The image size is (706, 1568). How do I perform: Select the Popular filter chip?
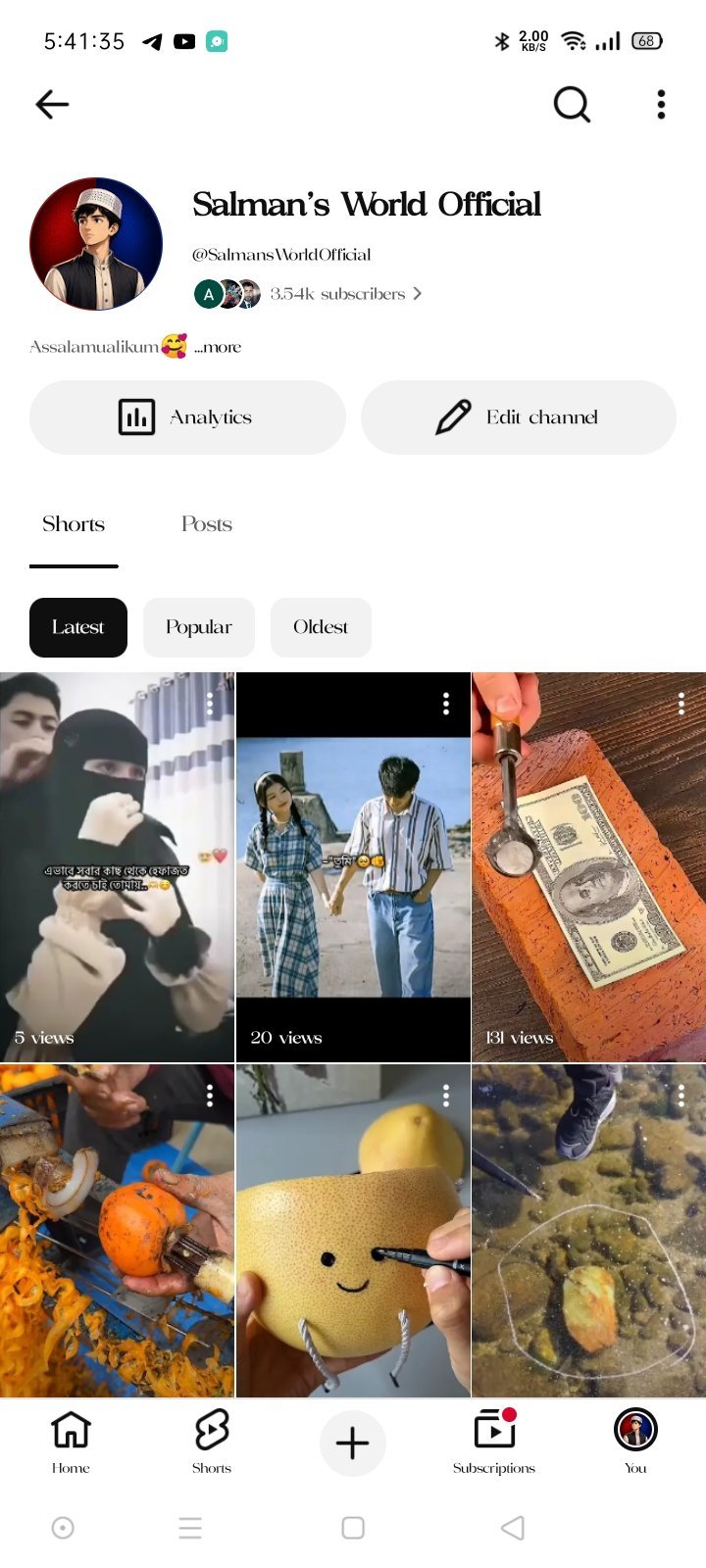[199, 627]
